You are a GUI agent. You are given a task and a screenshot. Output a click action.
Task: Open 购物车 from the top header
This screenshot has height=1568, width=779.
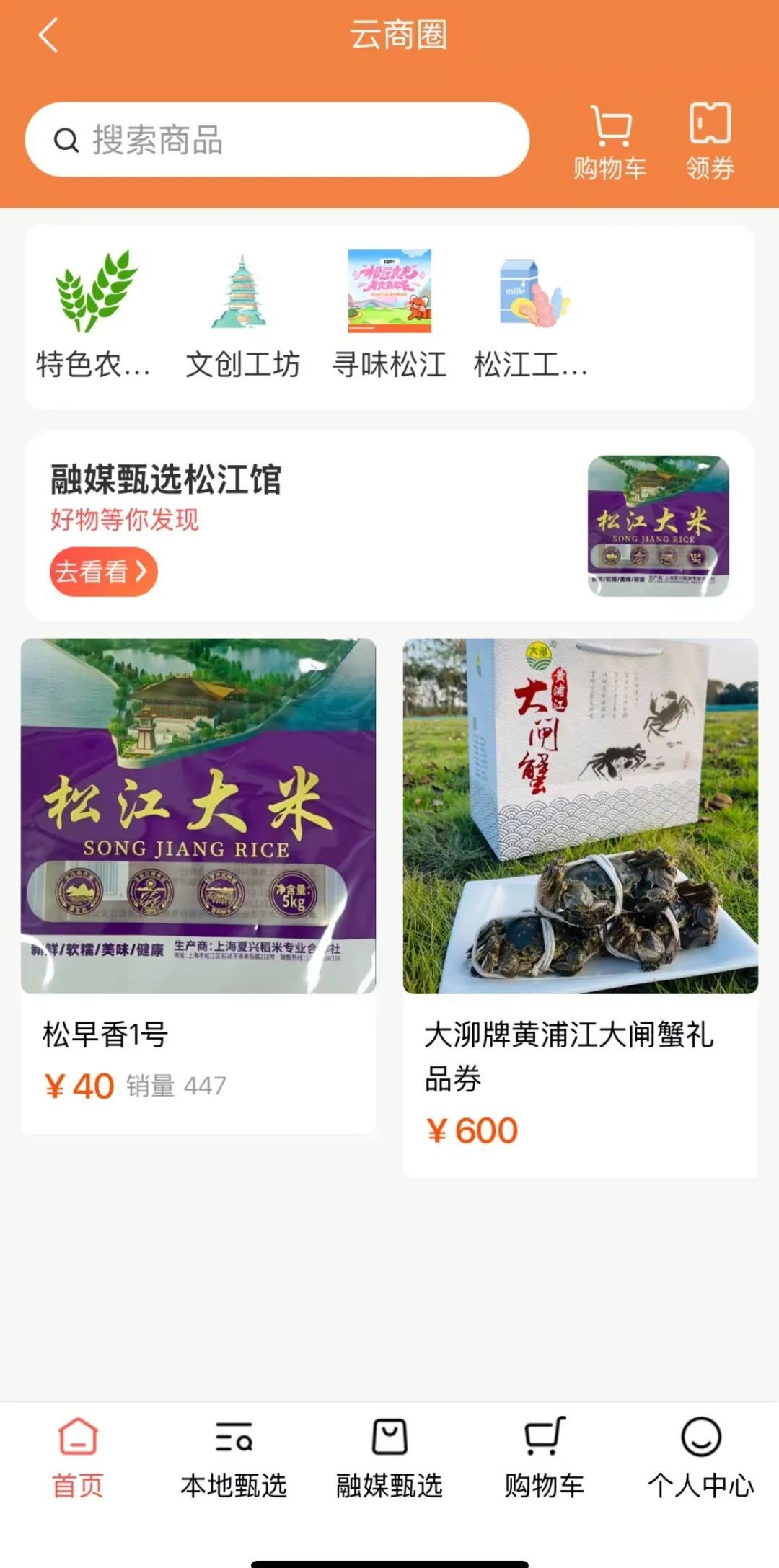[x=610, y=142]
